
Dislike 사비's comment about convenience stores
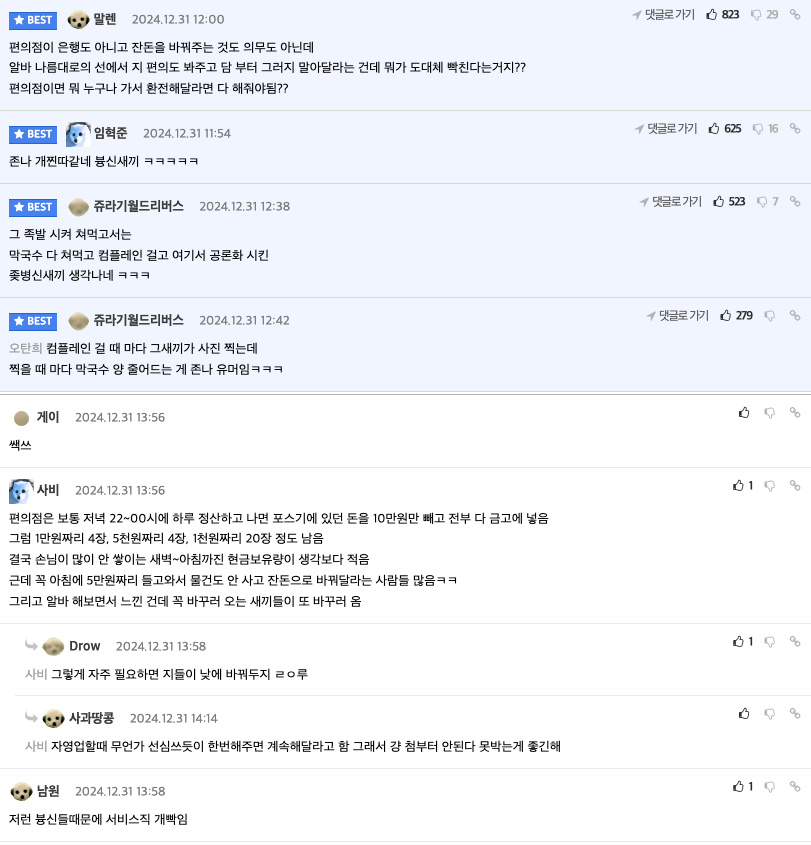(769, 486)
